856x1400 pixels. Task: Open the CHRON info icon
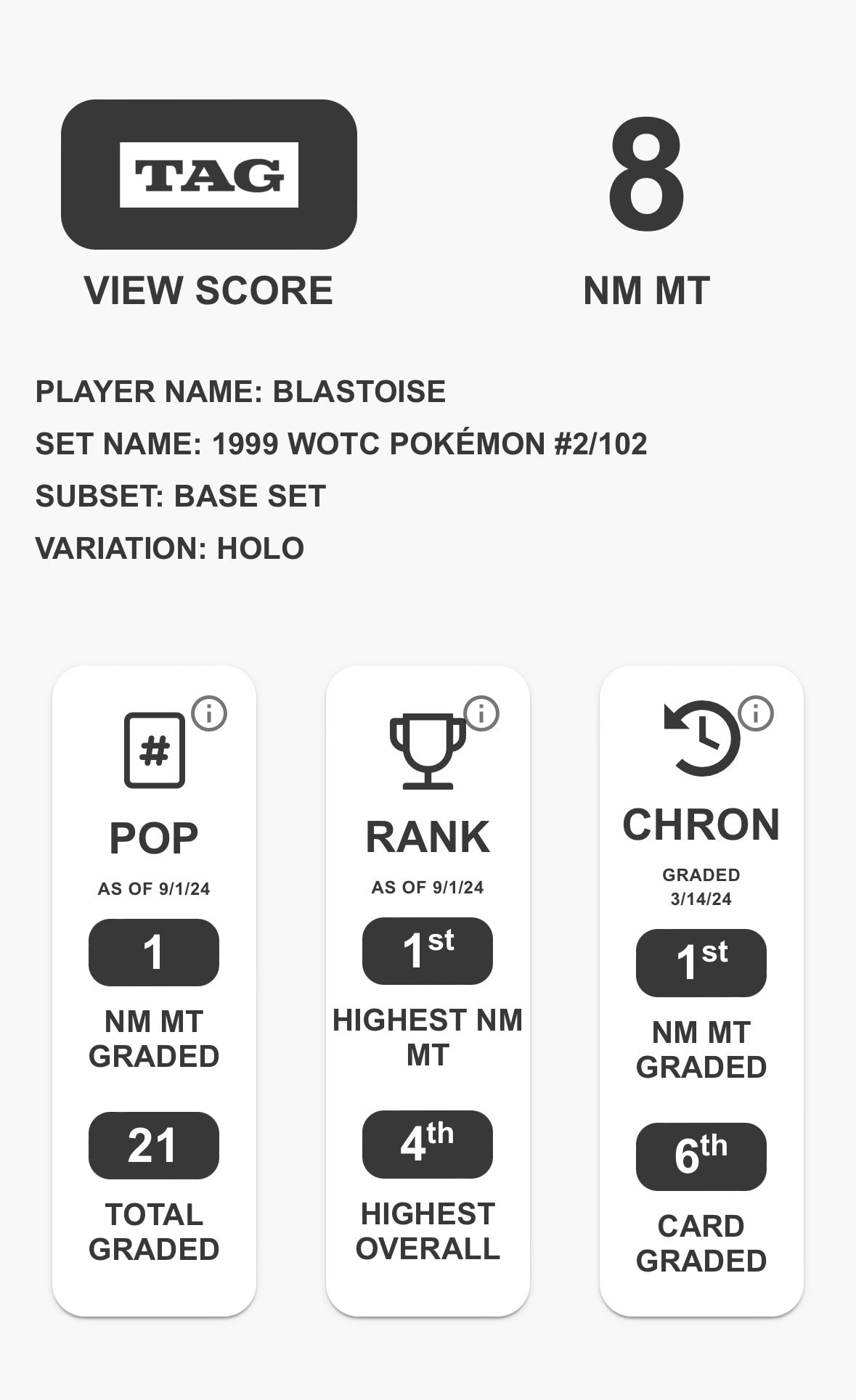click(x=756, y=713)
